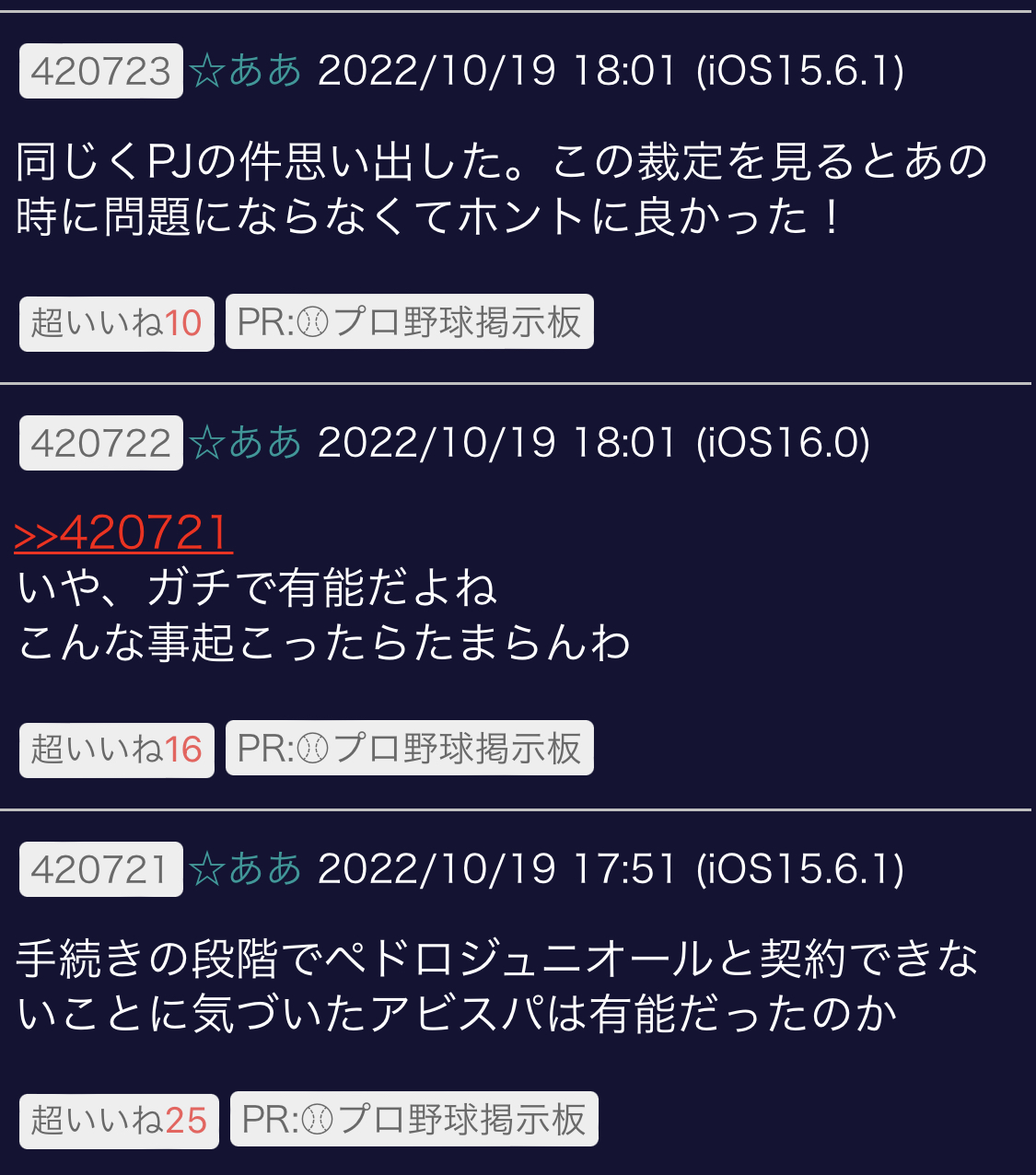Open PR プロ野球掲示板 under post 420722
This screenshot has height=1175, width=1036.
tap(410, 749)
